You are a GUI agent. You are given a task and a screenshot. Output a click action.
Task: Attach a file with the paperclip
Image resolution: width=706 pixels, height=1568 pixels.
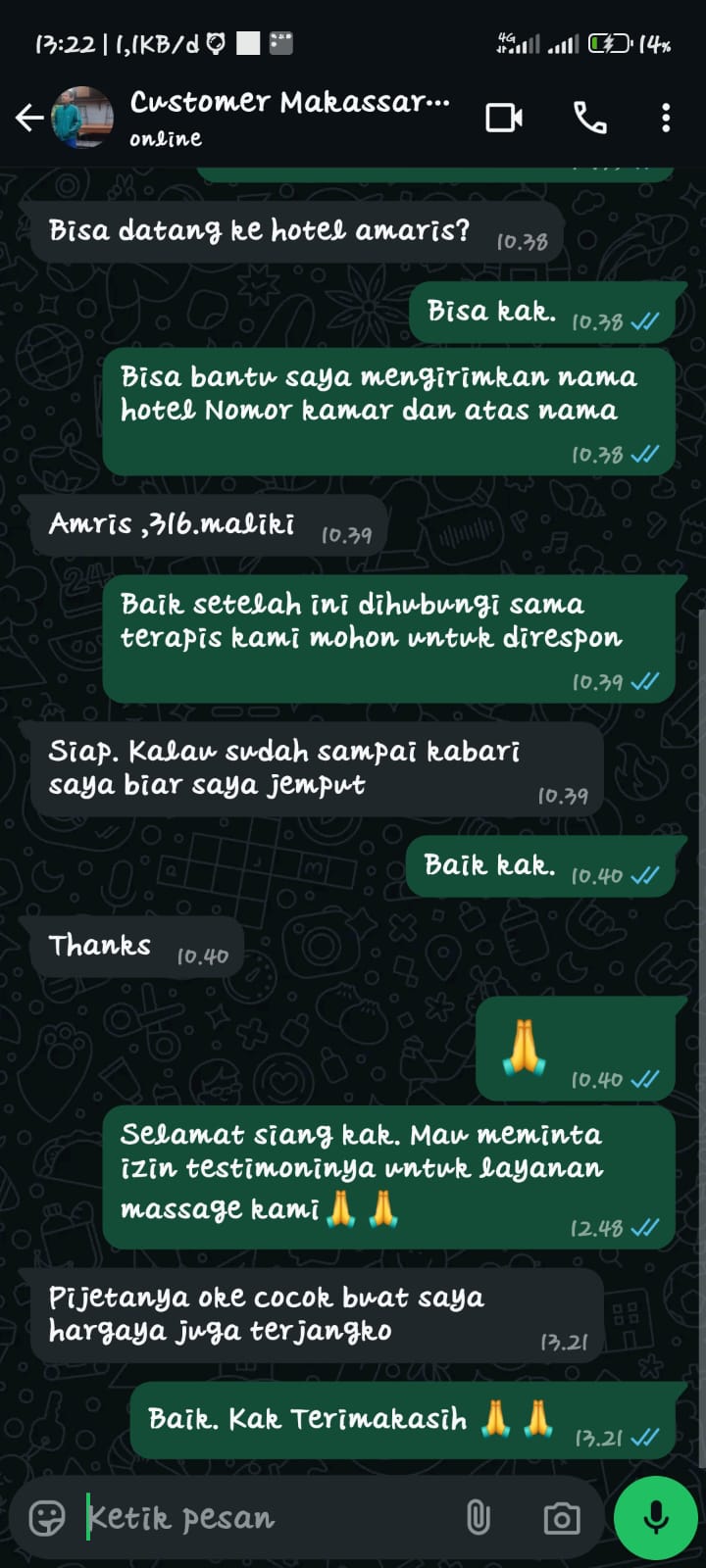point(478,1517)
